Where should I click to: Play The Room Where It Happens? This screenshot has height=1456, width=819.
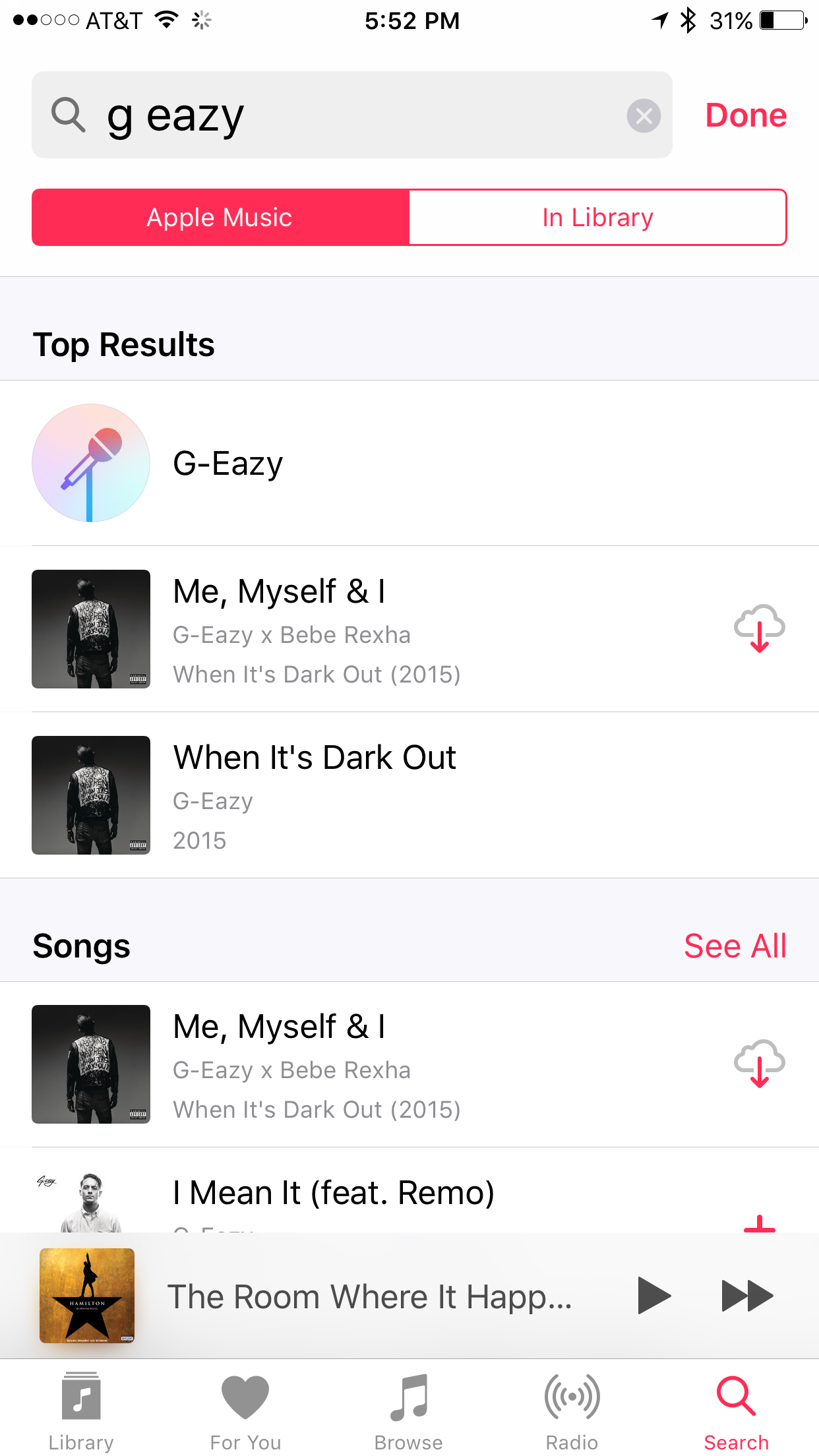(653, 1294)
